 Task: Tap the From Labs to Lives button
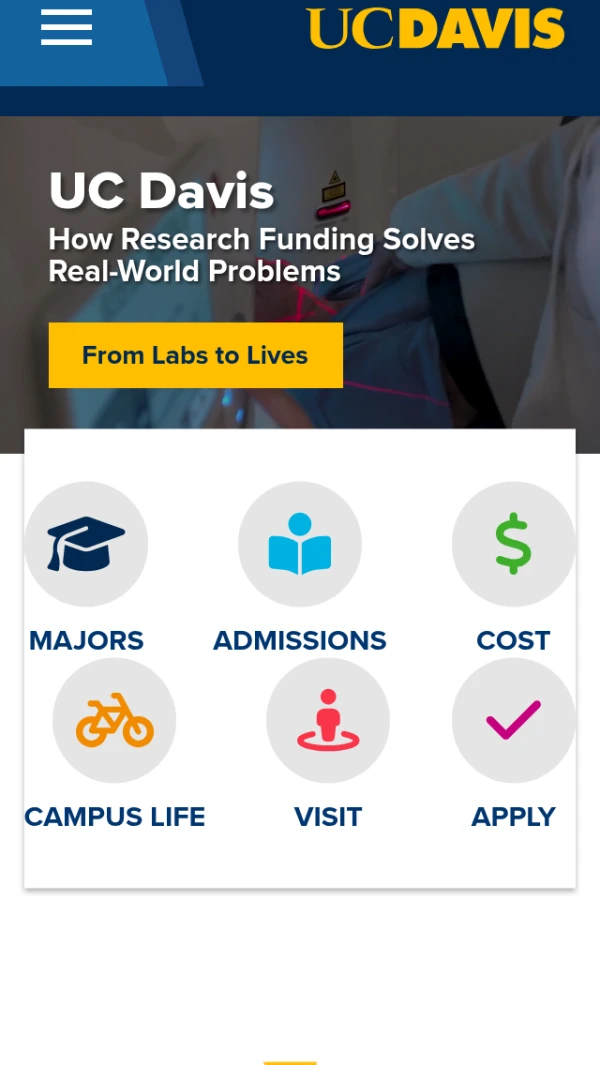[x=195, y=355]
